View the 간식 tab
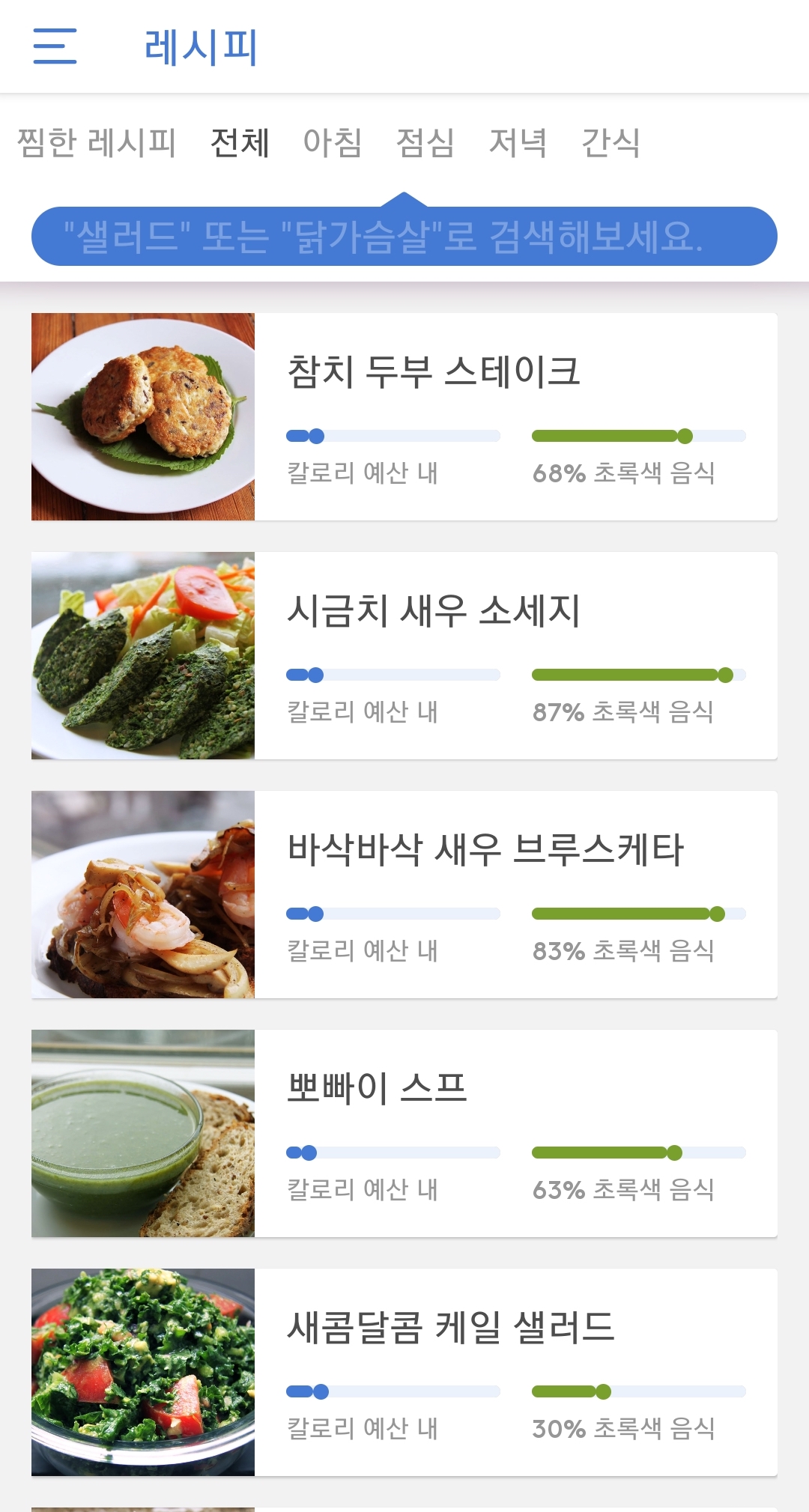The image size is (809, 1512). point(610,142)
